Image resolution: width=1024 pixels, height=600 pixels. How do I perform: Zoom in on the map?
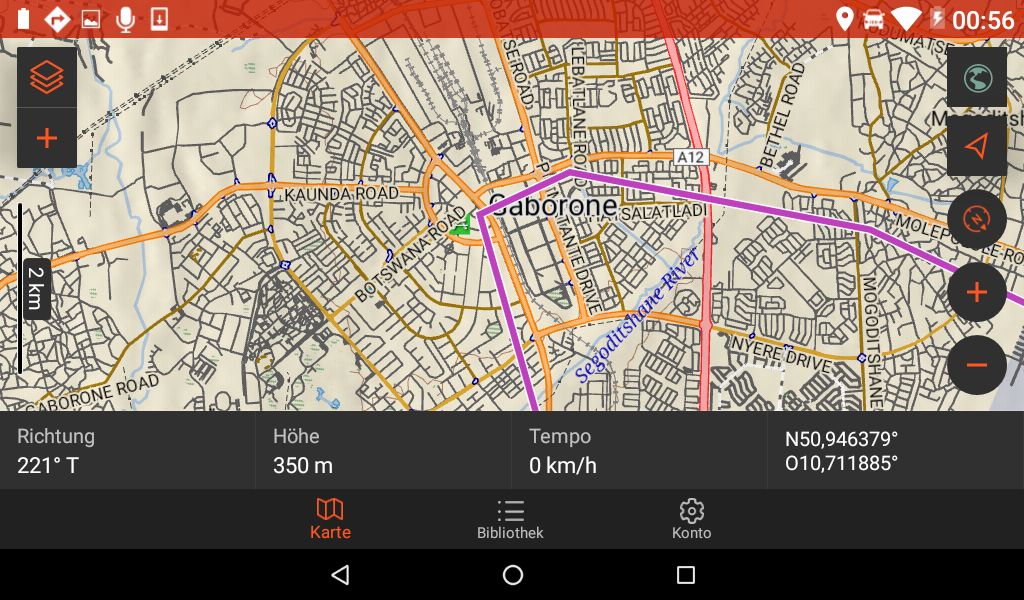pos(977,292)
